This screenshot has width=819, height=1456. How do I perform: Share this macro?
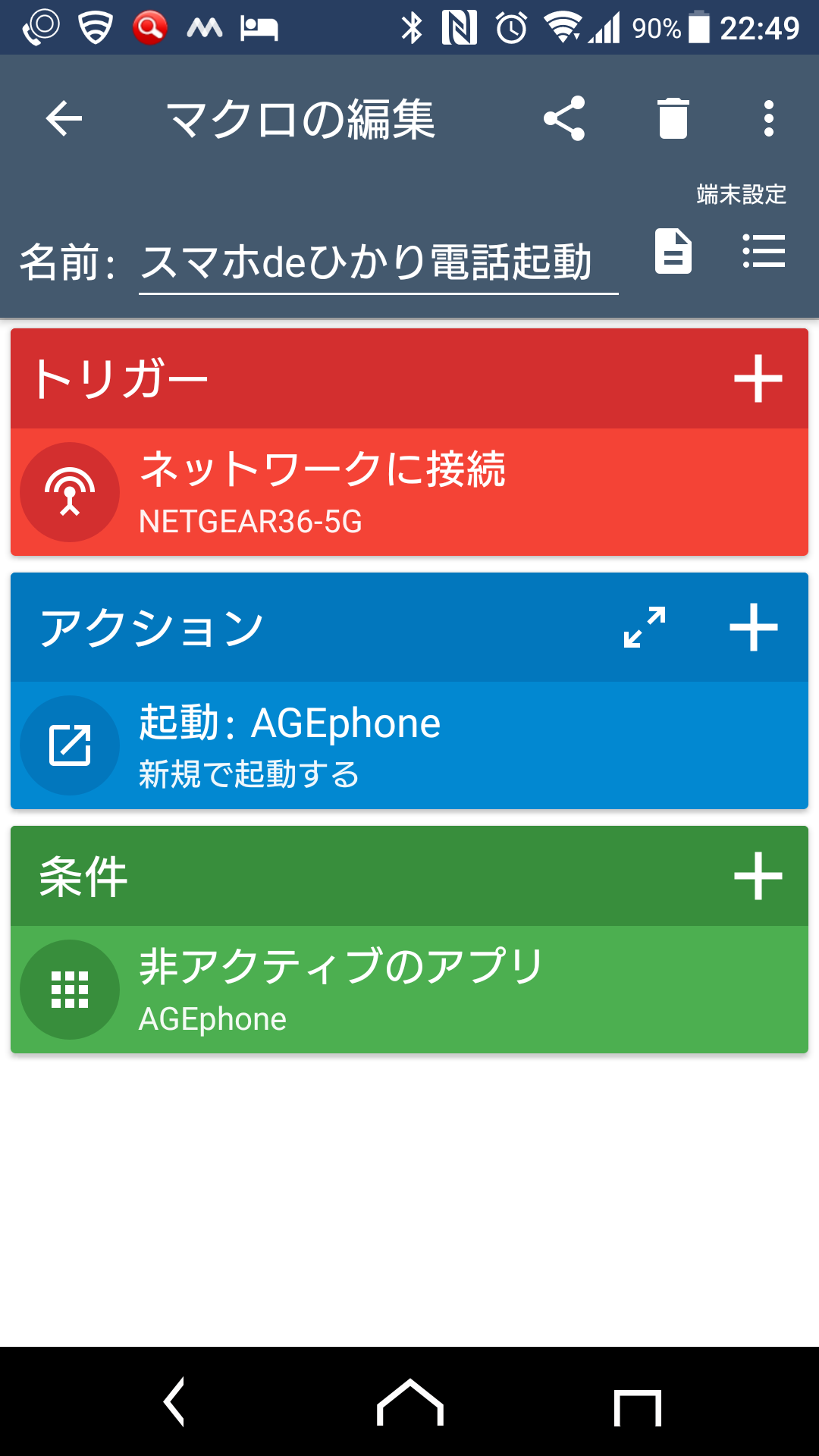[x=564, y=119]
